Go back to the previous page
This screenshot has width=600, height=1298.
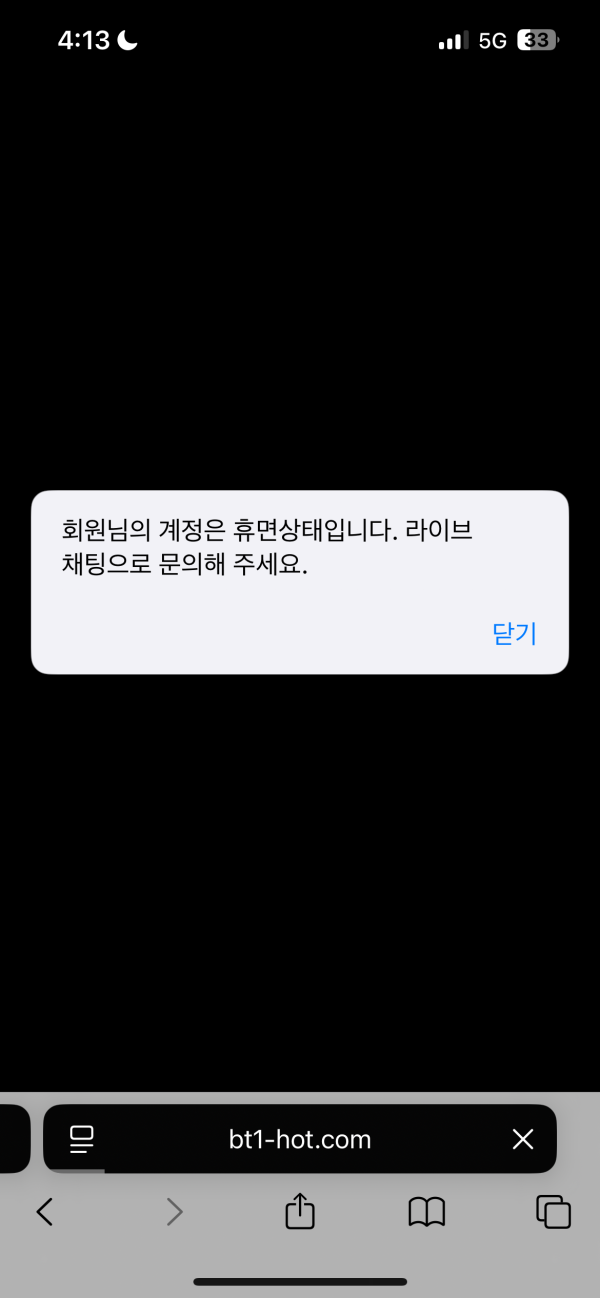tap(44, 1212)
